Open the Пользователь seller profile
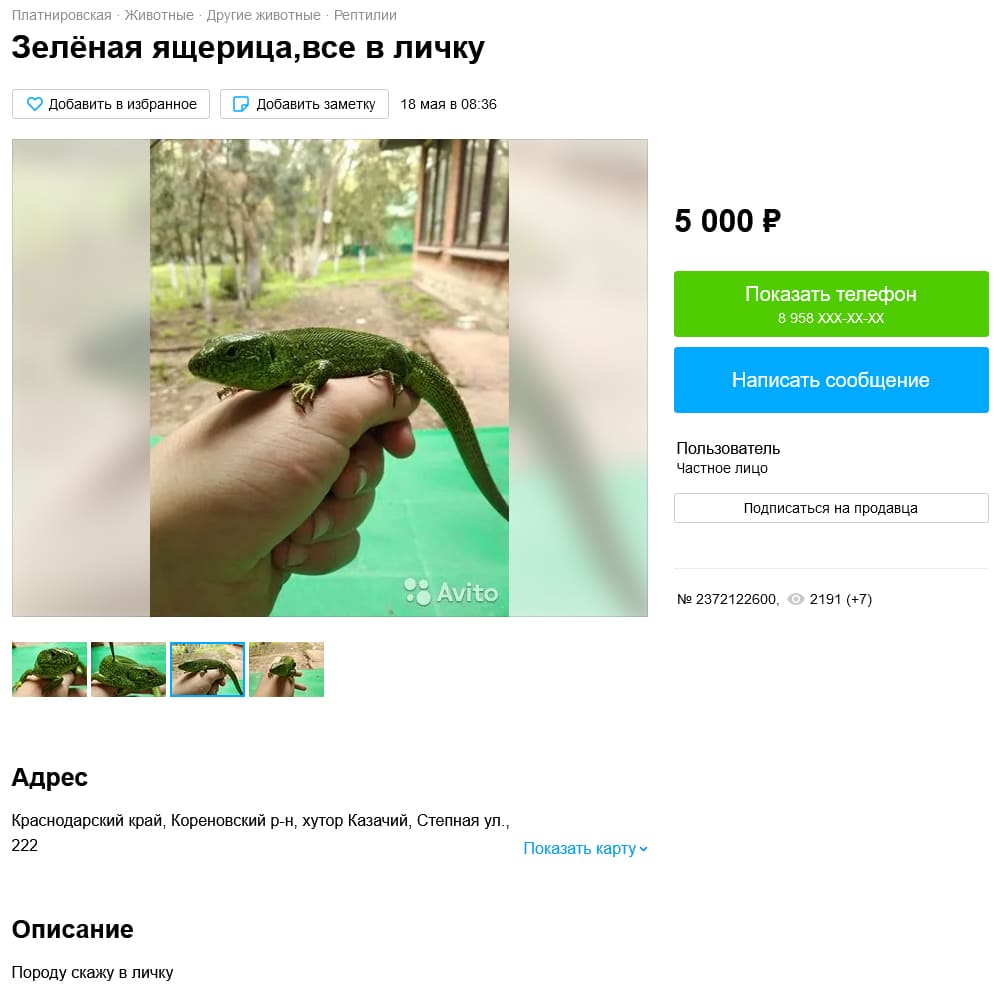This screenshot has height=996, width=1006. (x=728, y=448)
